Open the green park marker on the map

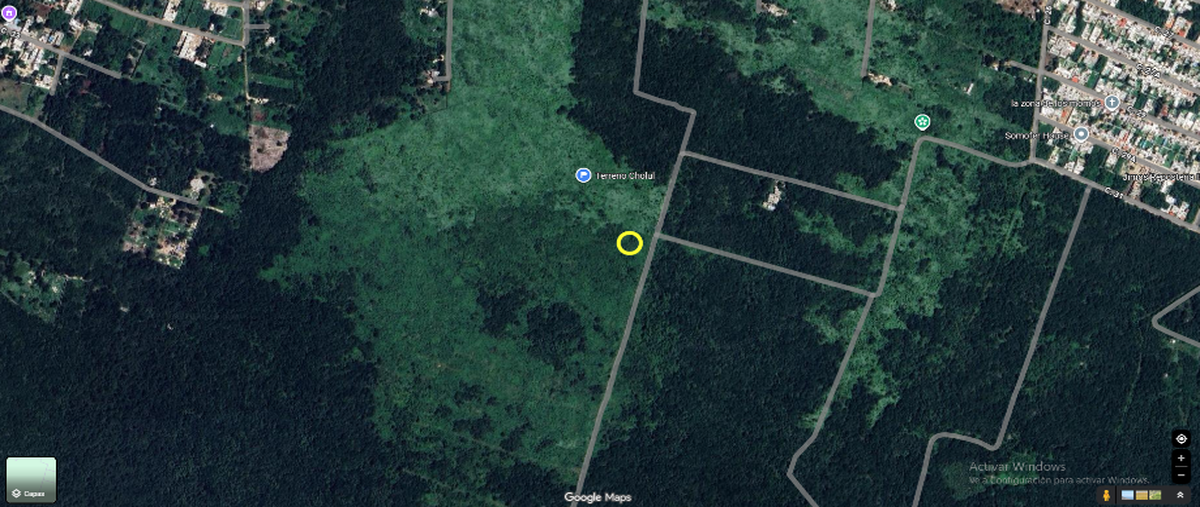[922, 122]
